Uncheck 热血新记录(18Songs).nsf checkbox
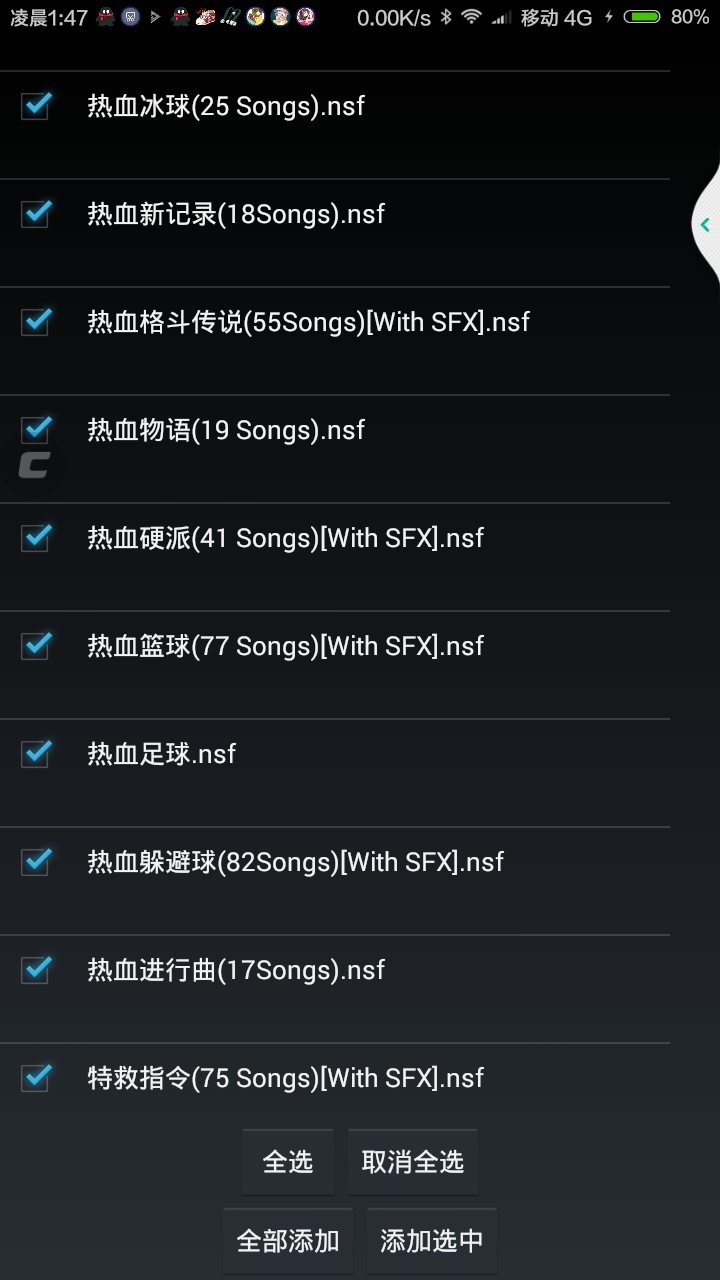720x1280 pixels. point(36,213)
